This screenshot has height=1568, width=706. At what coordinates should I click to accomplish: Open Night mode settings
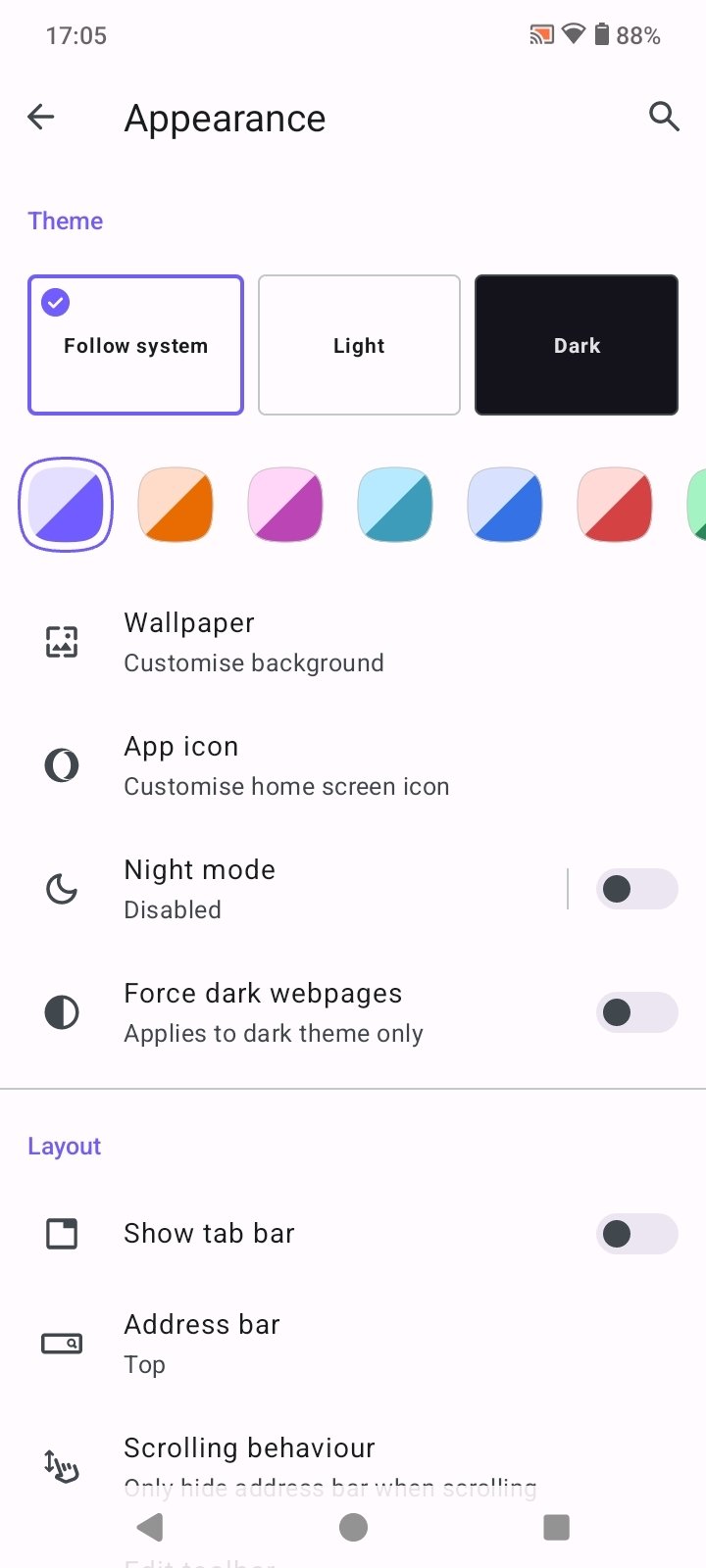point(282,890)
